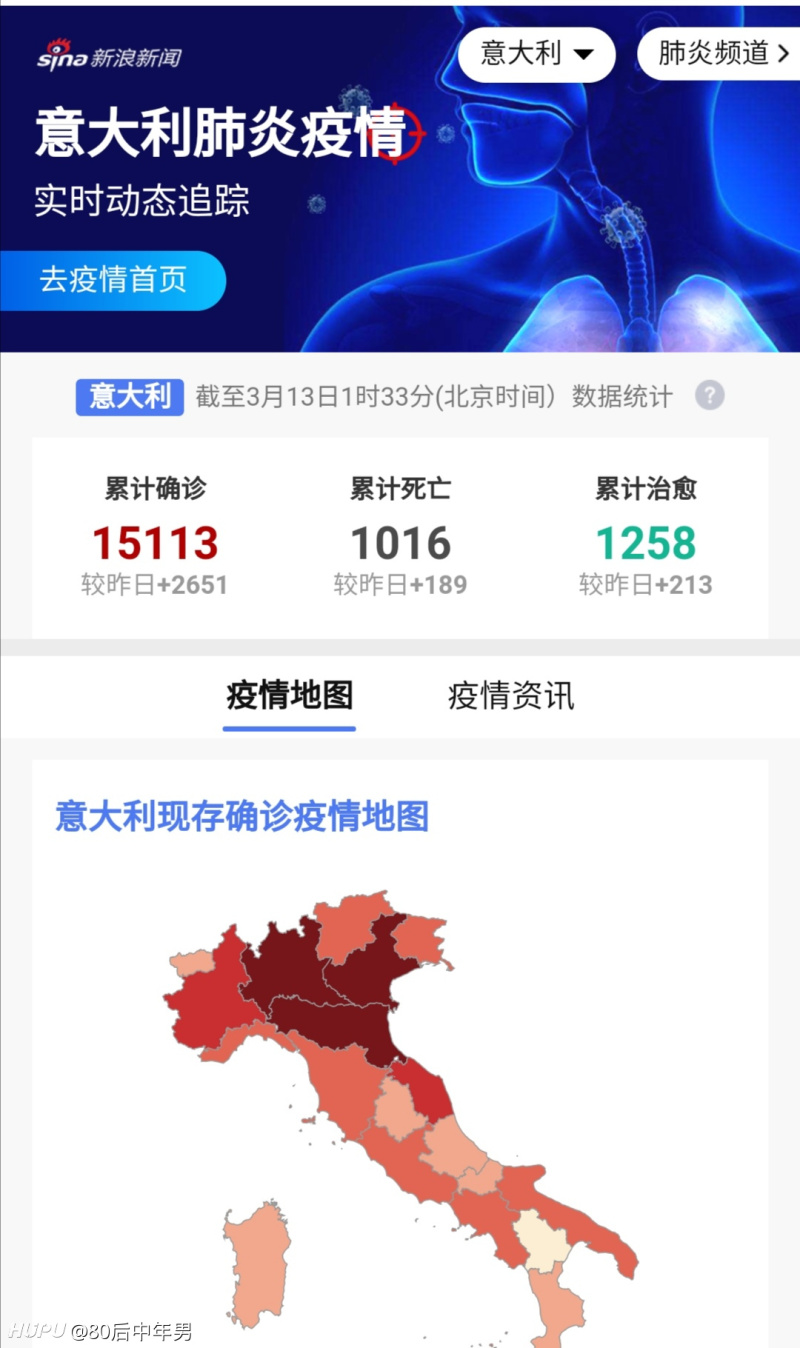Select the 疫情地图 tab

[289, 695]
